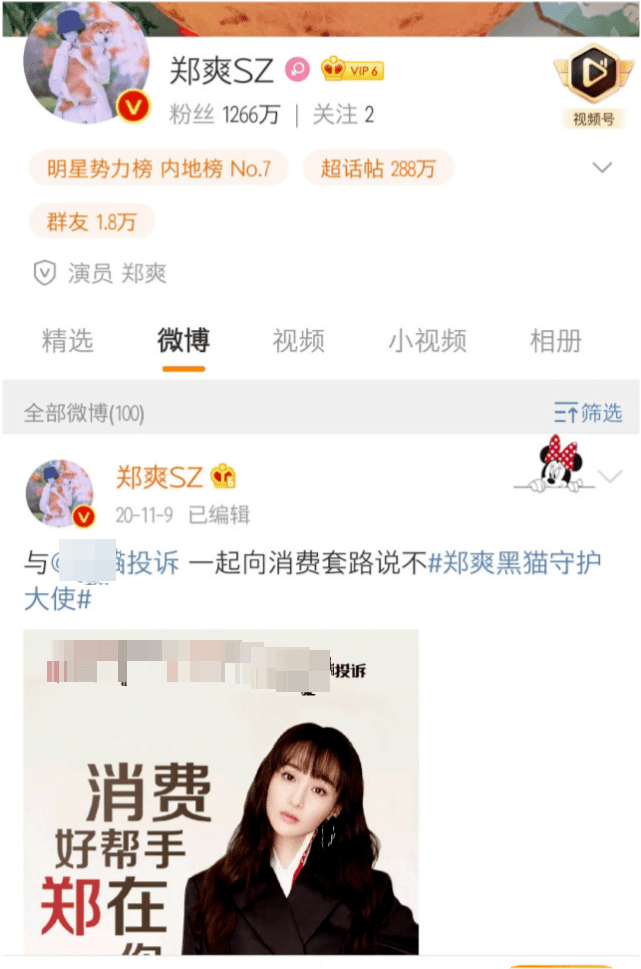Screen dimensions: 641x969
Task: Open the 相册 tab
Action: pyautogui.click(x=555, y=342)
